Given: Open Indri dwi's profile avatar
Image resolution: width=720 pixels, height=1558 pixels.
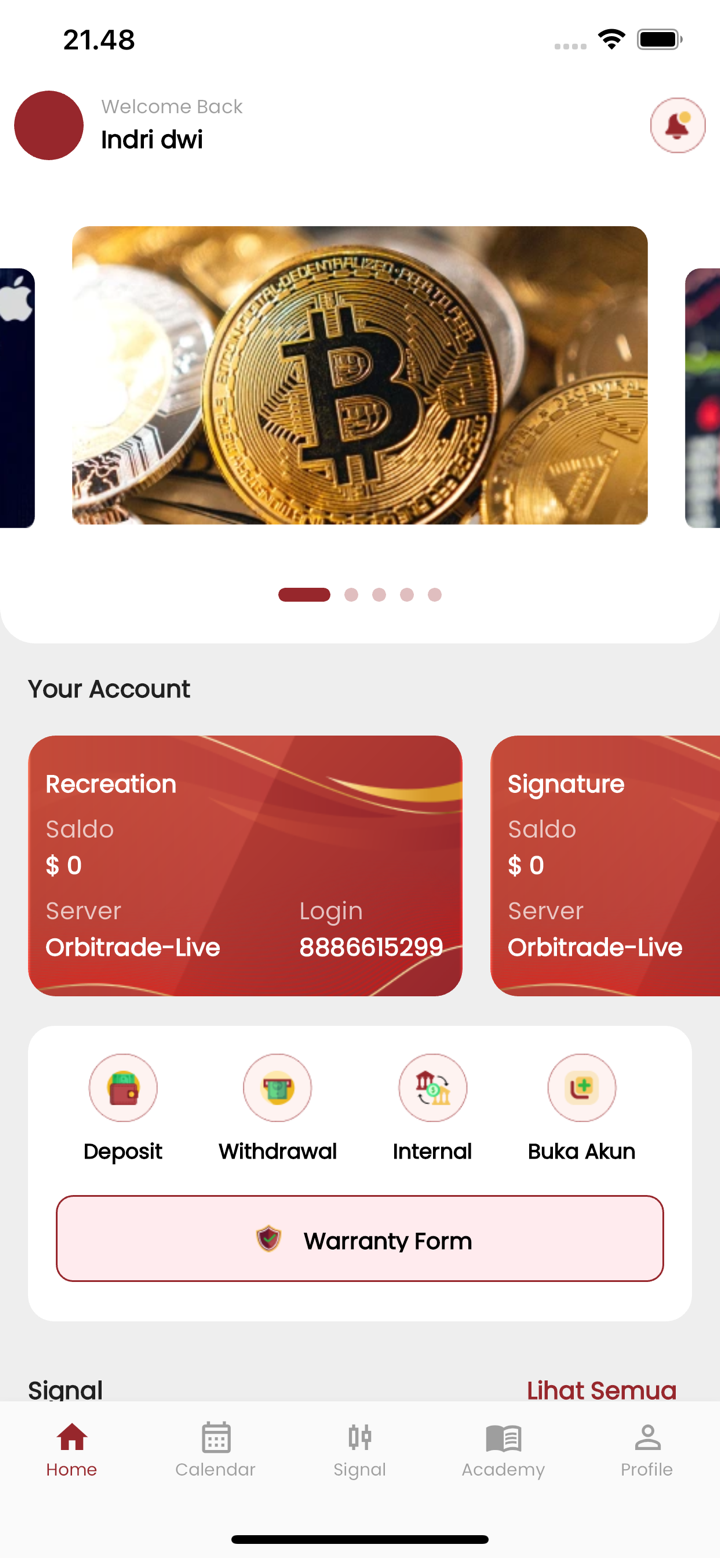Looking at the screenshot, I should click(x=49, y=125).
